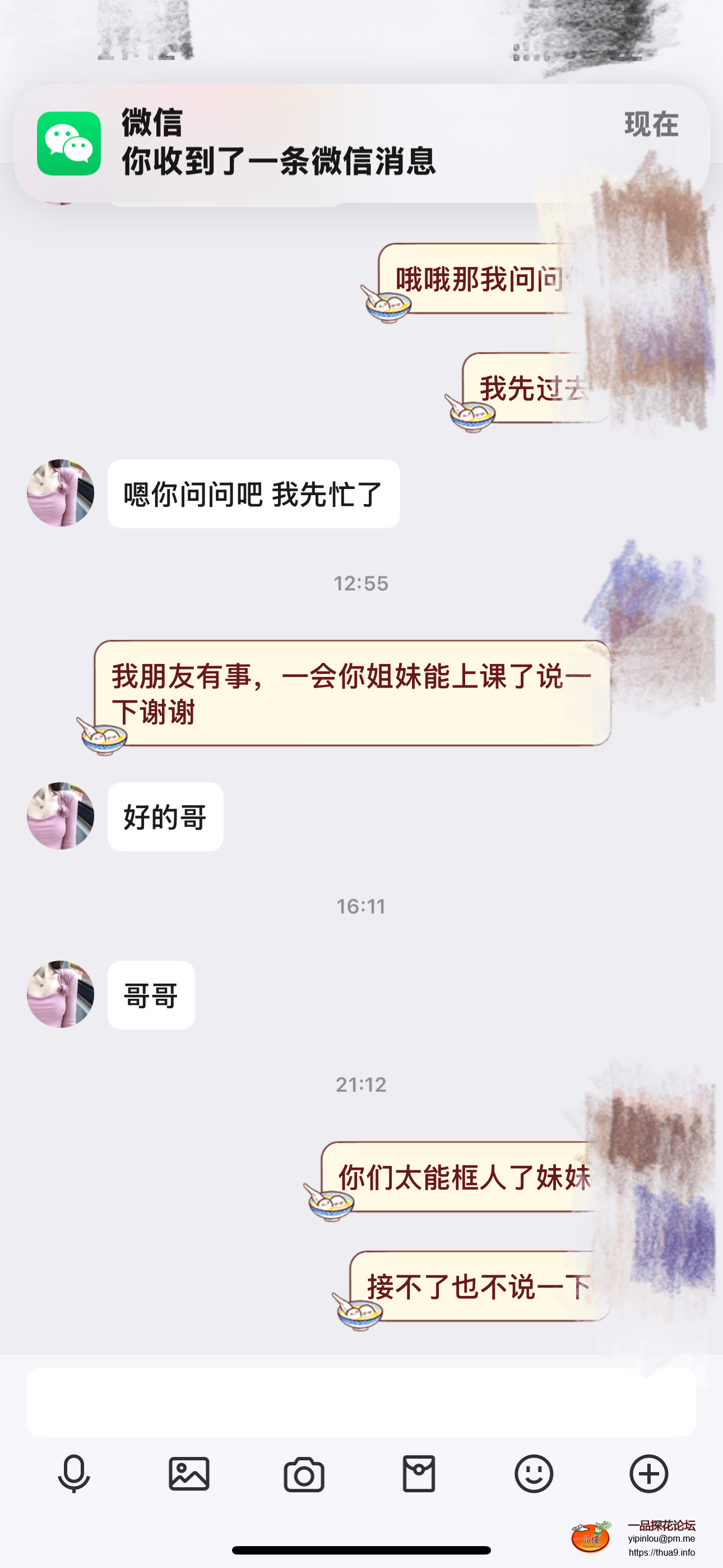Open the link https://thua9.info

[x=662, y=1552]
